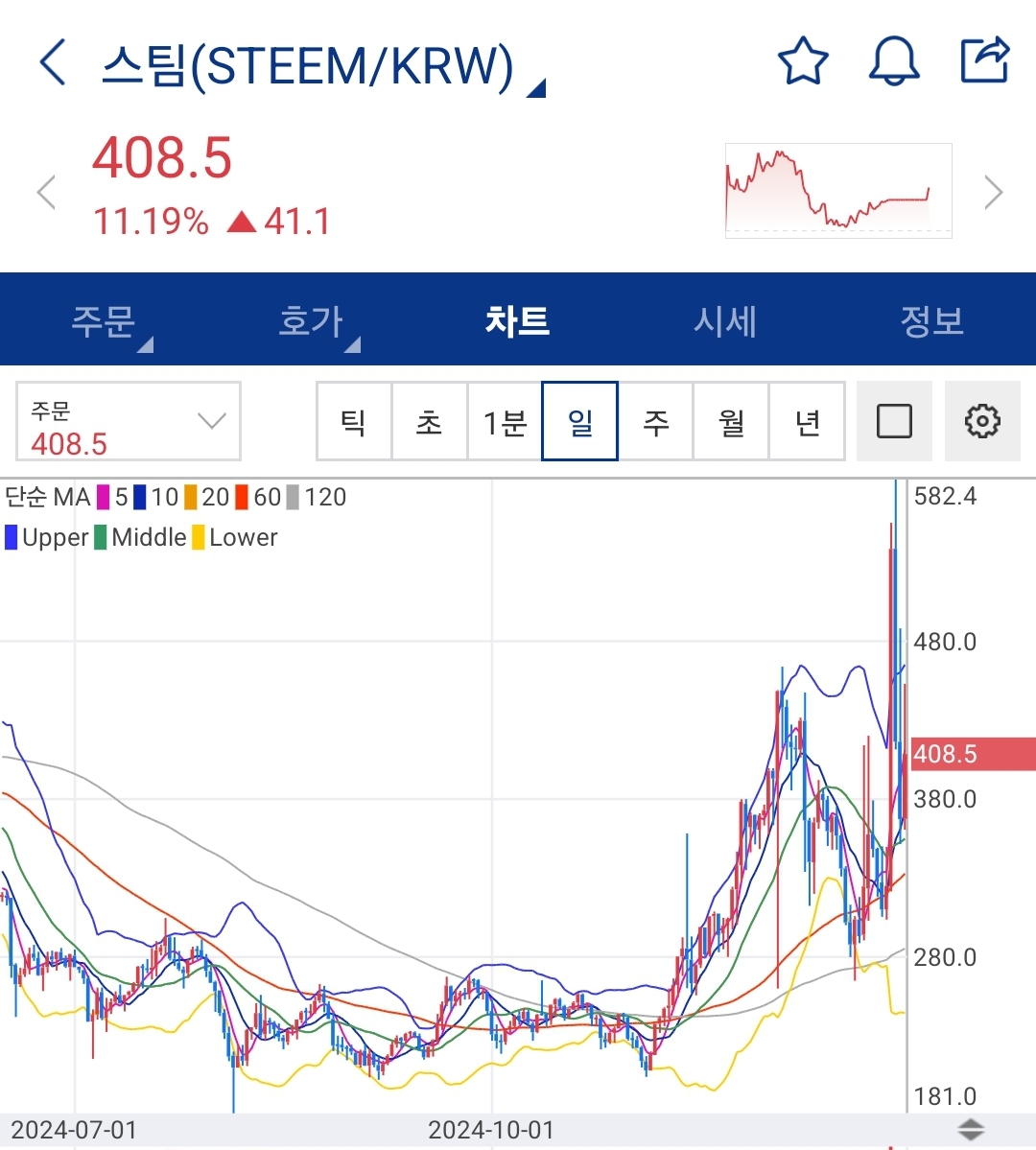Select the 월 chart interval
Viewport: 1036px width, 1150px height.
click(731, 422)
